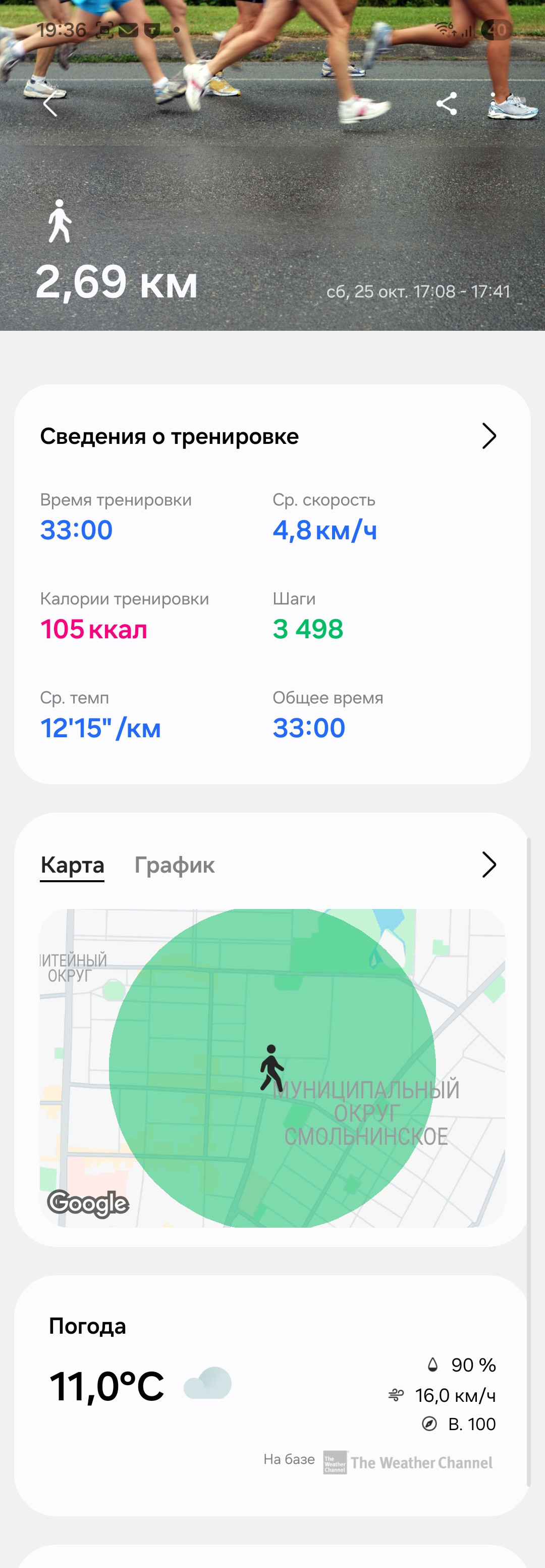Switch to the График tab

[x=174, y=865]
